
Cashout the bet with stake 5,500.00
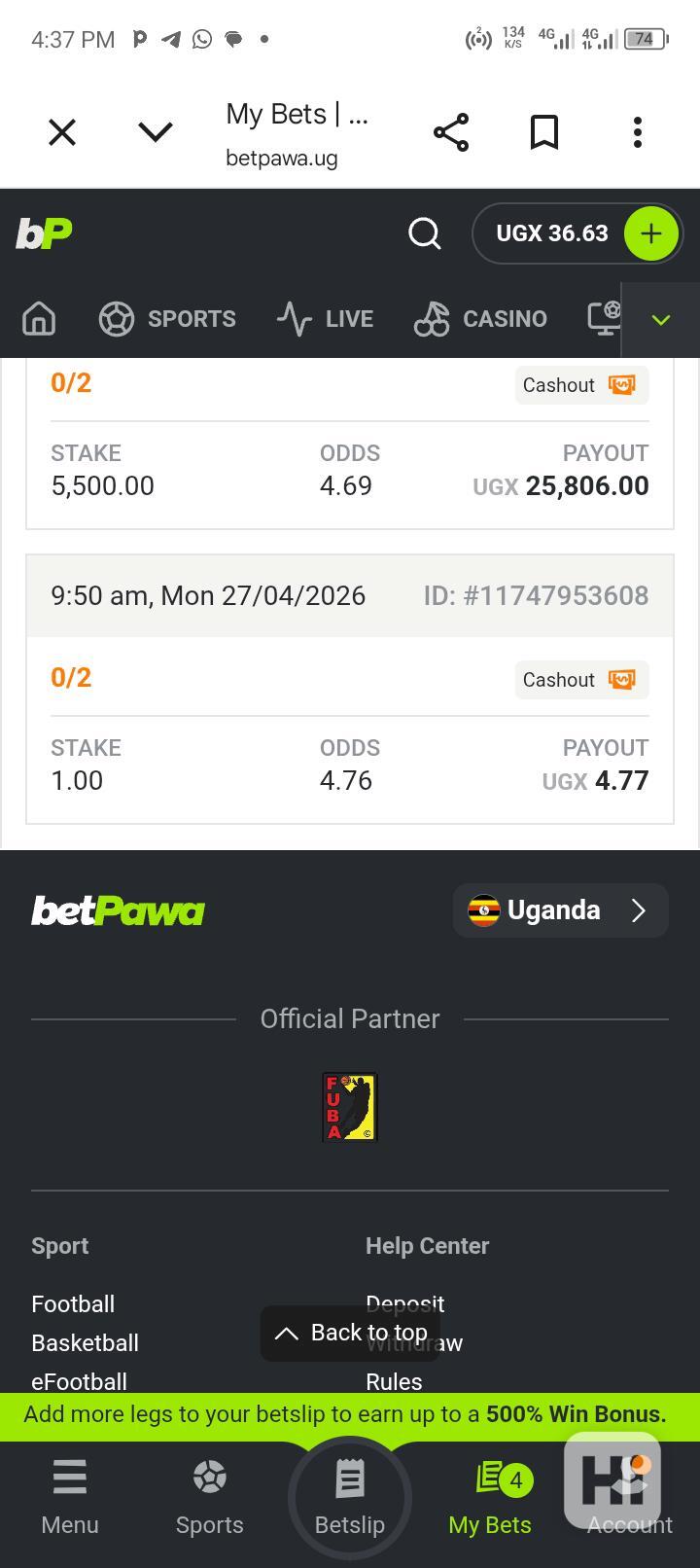coord(580,385)
